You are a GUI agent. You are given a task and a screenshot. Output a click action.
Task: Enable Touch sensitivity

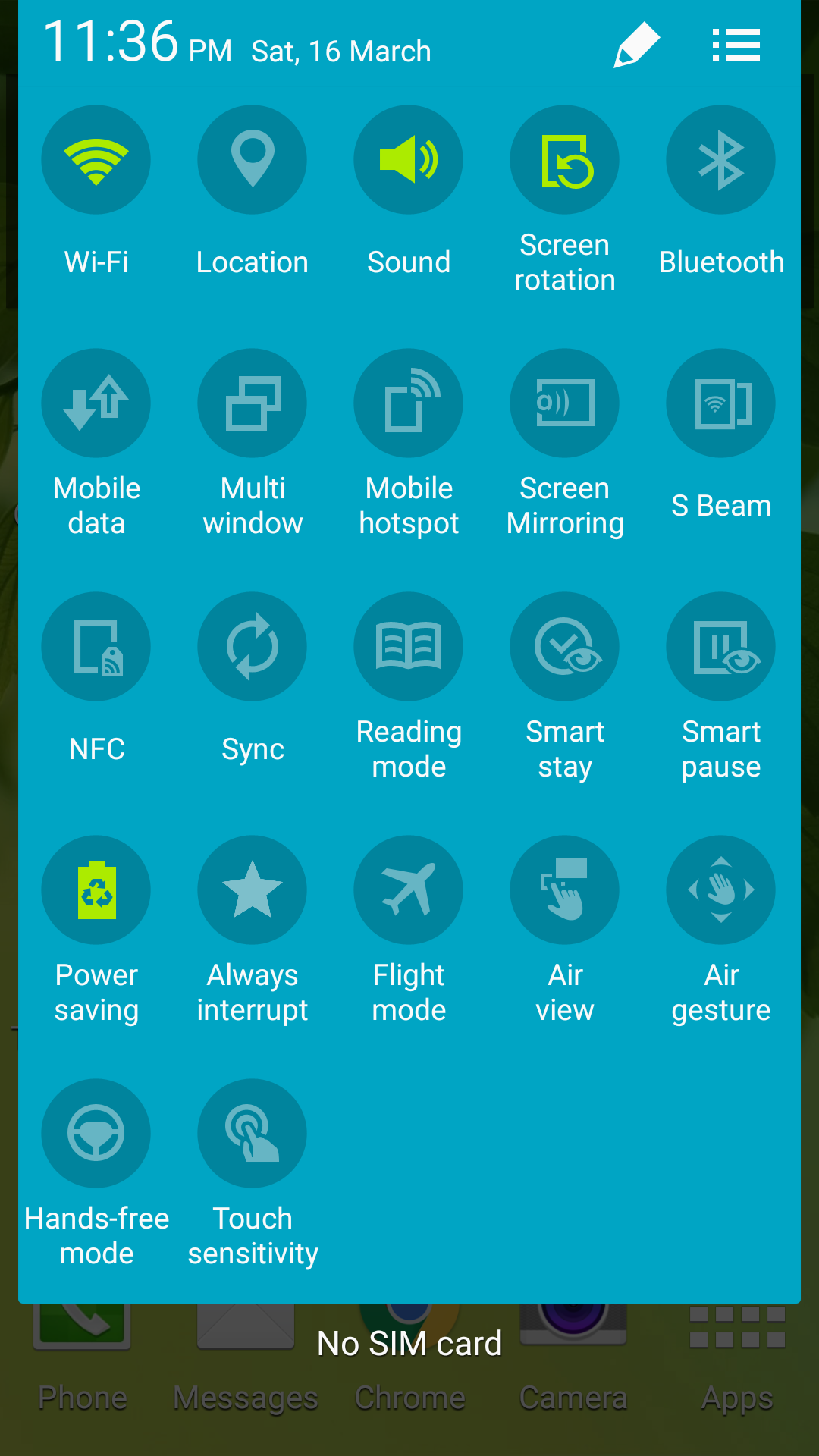(253, 1134)
